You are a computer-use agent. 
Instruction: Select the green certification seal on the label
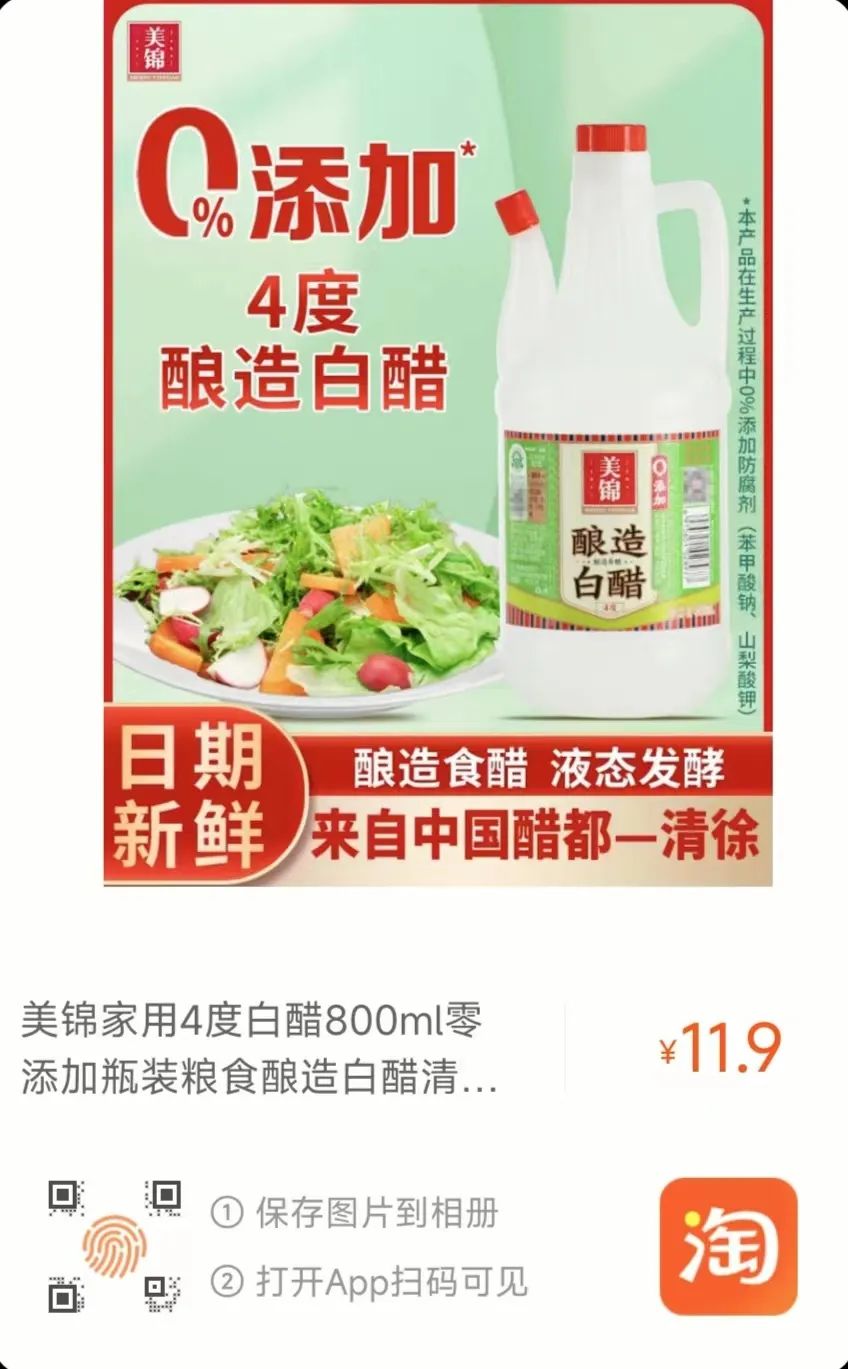pos(516,460)
